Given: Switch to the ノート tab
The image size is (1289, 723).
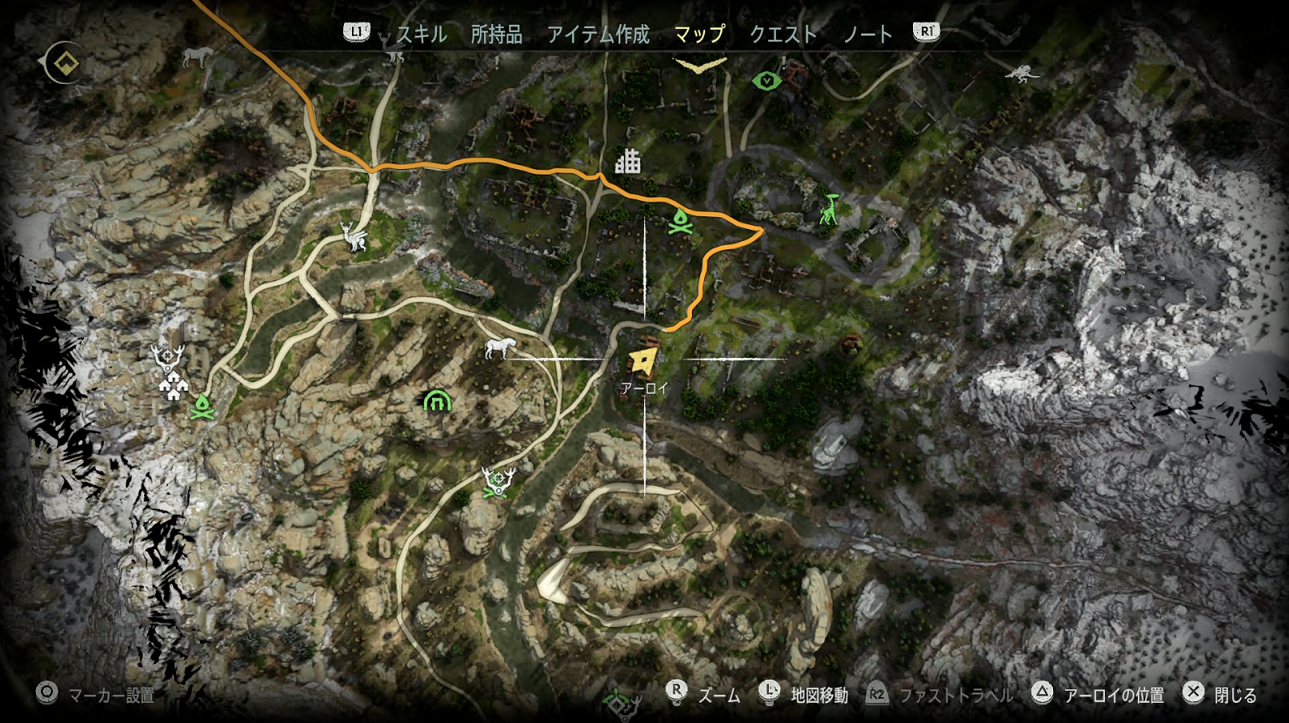Looking at the screenshot, I should point(867,34).
